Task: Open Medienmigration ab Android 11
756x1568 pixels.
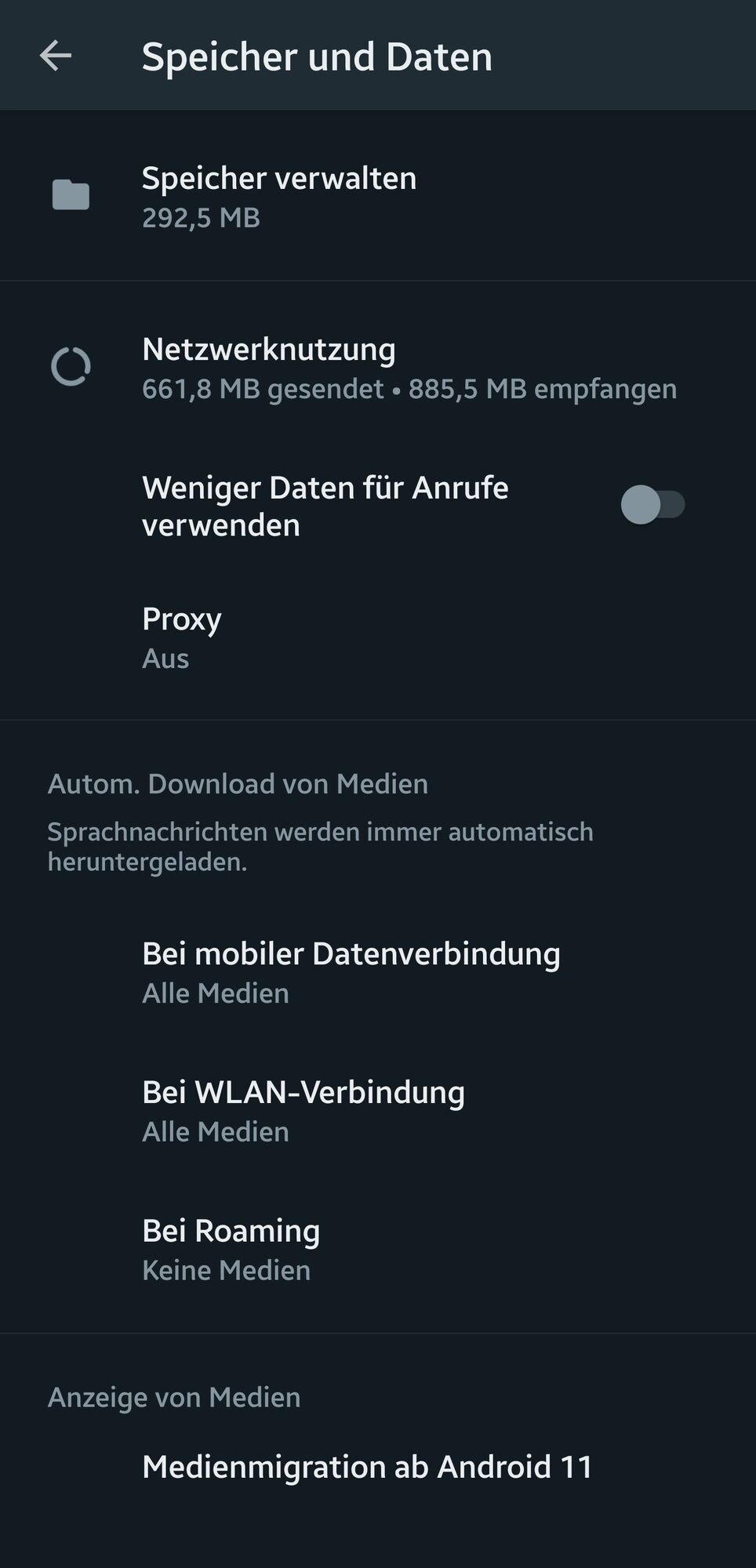Action: click(367, 1467)
